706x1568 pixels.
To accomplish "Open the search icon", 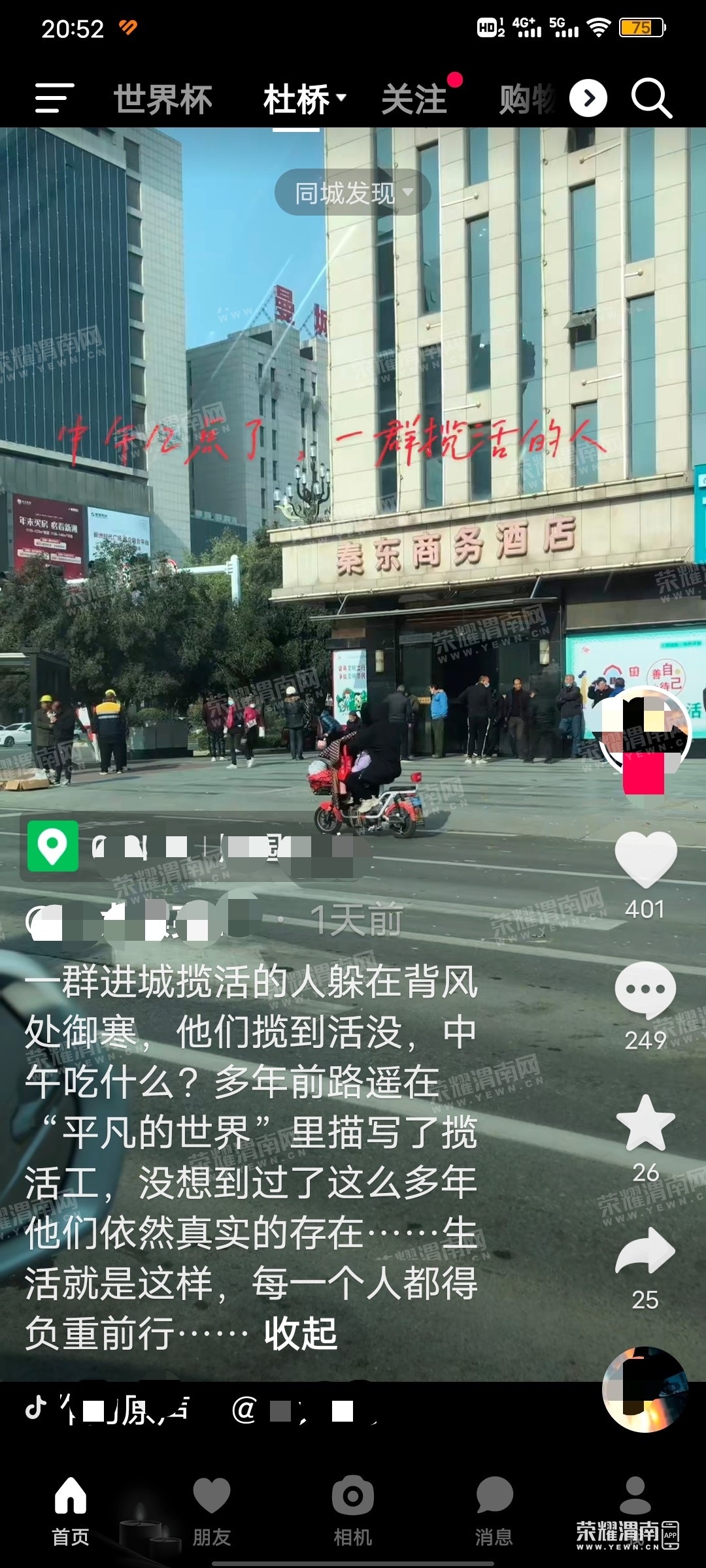I will pos(651,99).
